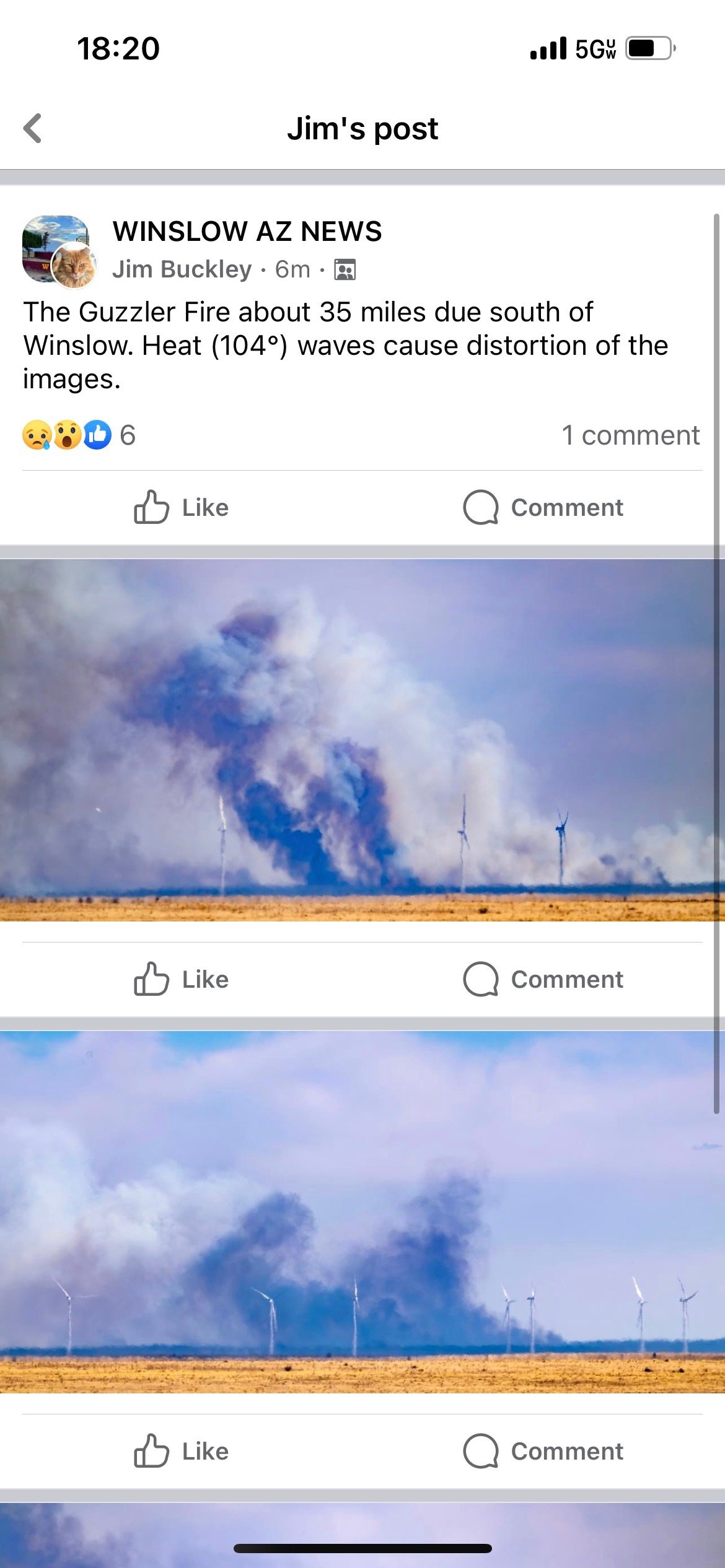This screenshot has height=1568, width=725.
Task: Comment on the first smoke photo
Action: point(543,979)
